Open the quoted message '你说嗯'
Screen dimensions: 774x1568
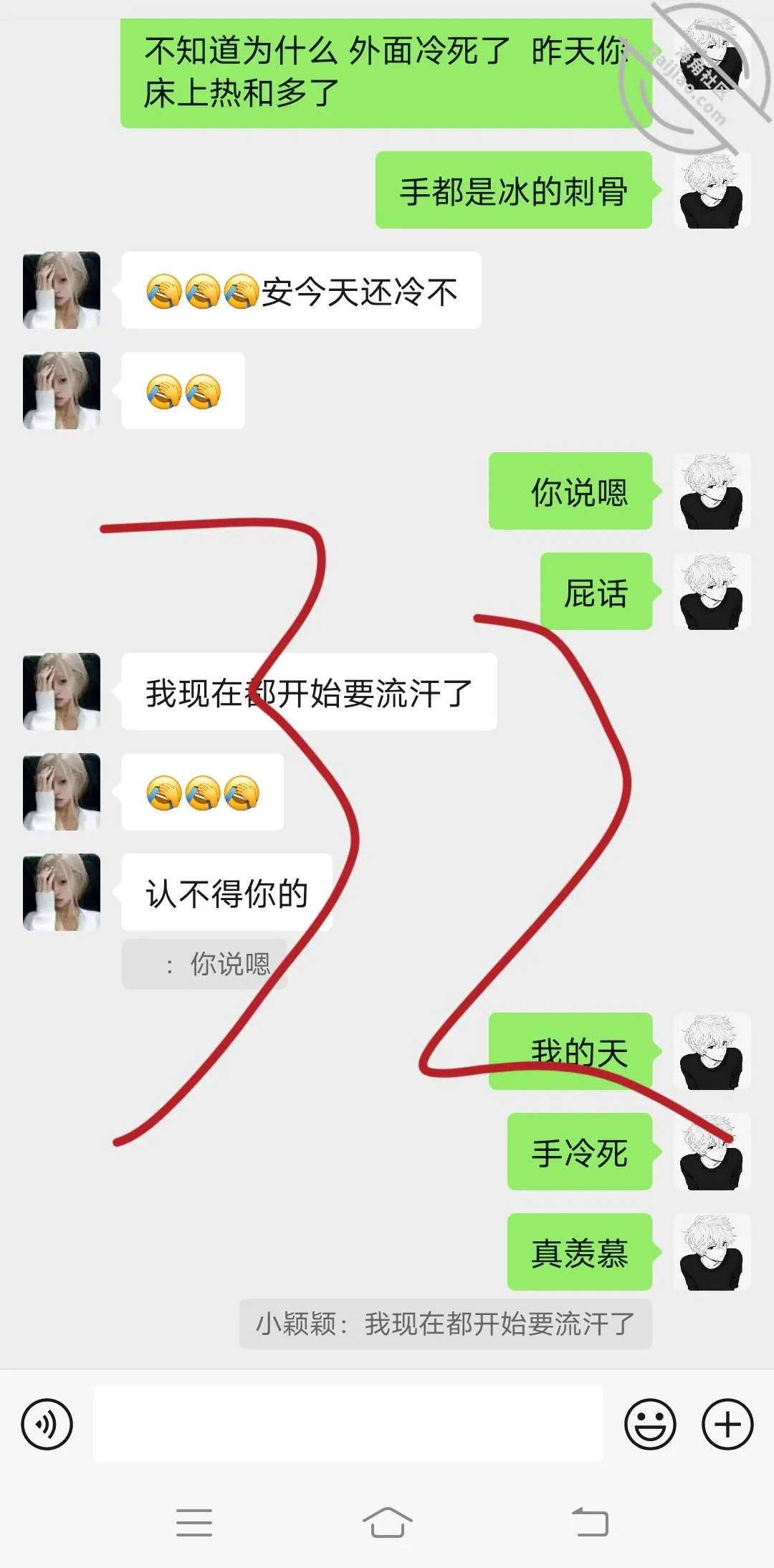click(x=205, y=964)
